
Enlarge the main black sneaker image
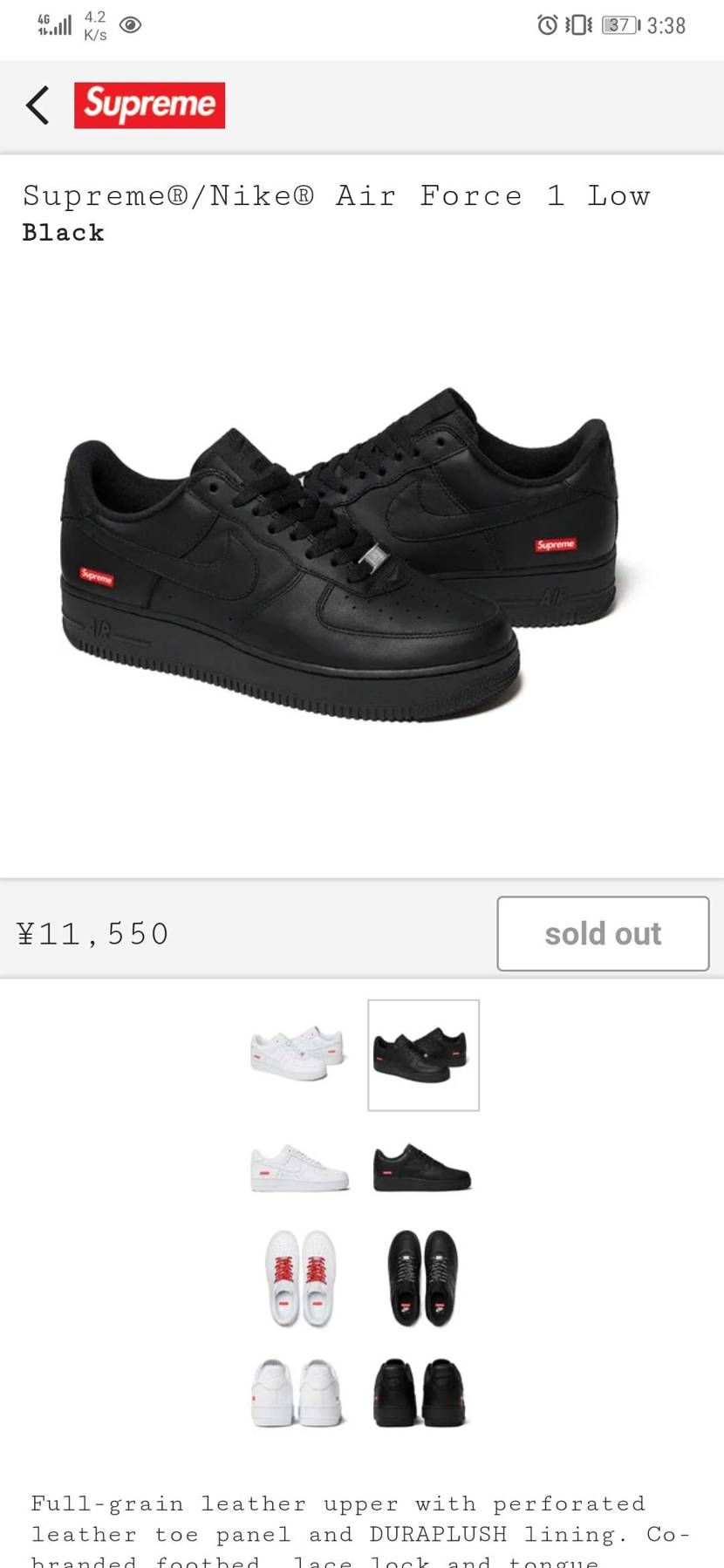click(340, 558)
